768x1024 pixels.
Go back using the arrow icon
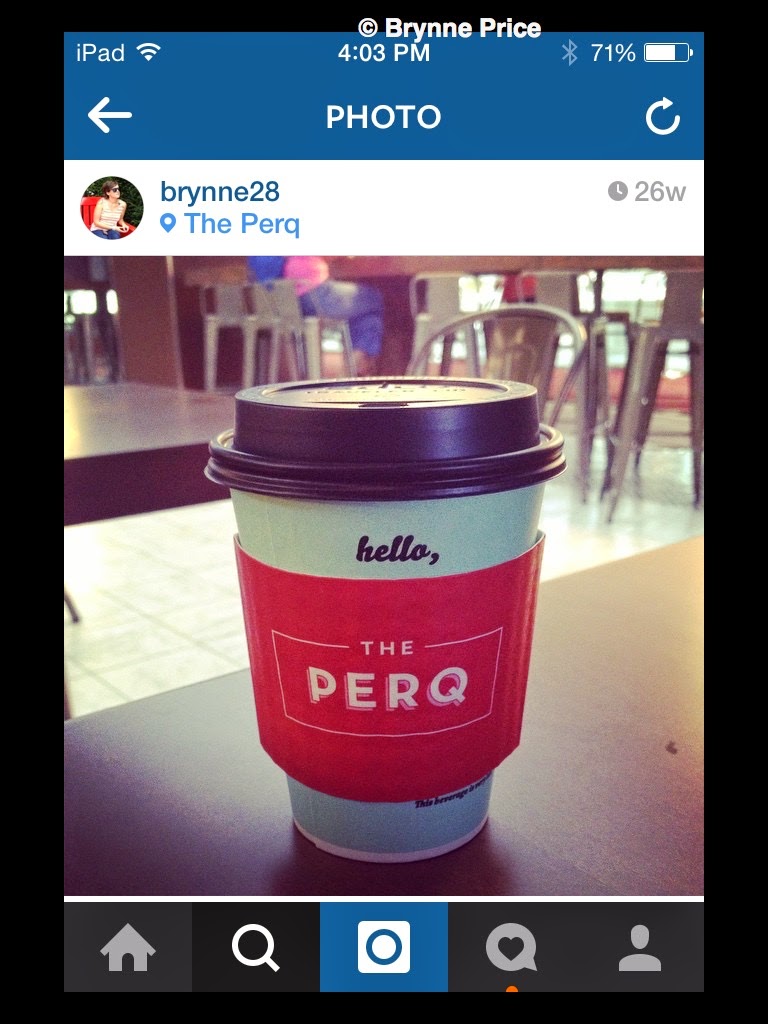click(x=110, y=116)
